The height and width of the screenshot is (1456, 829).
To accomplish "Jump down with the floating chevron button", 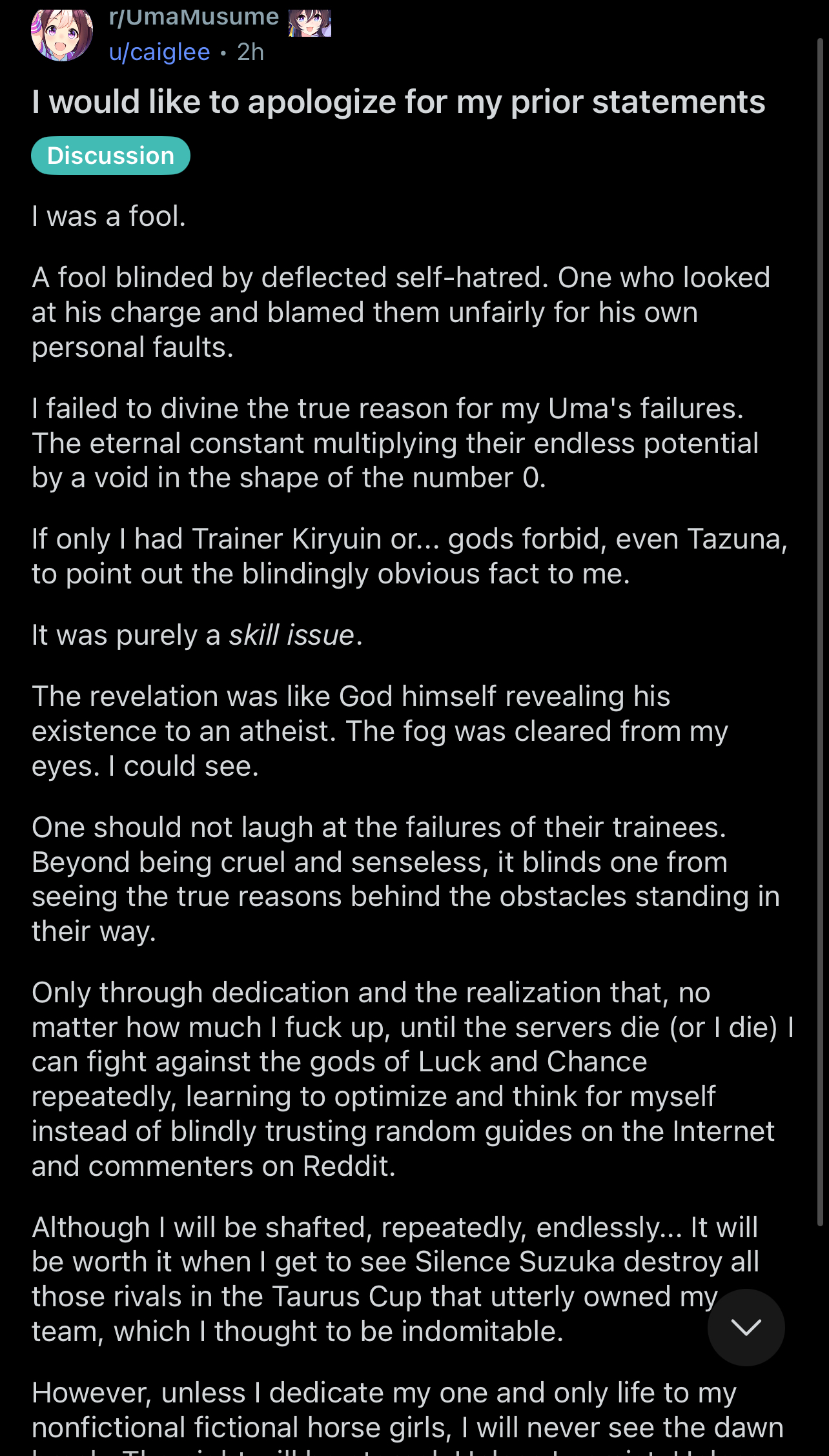I will (x=746, y=1328).
